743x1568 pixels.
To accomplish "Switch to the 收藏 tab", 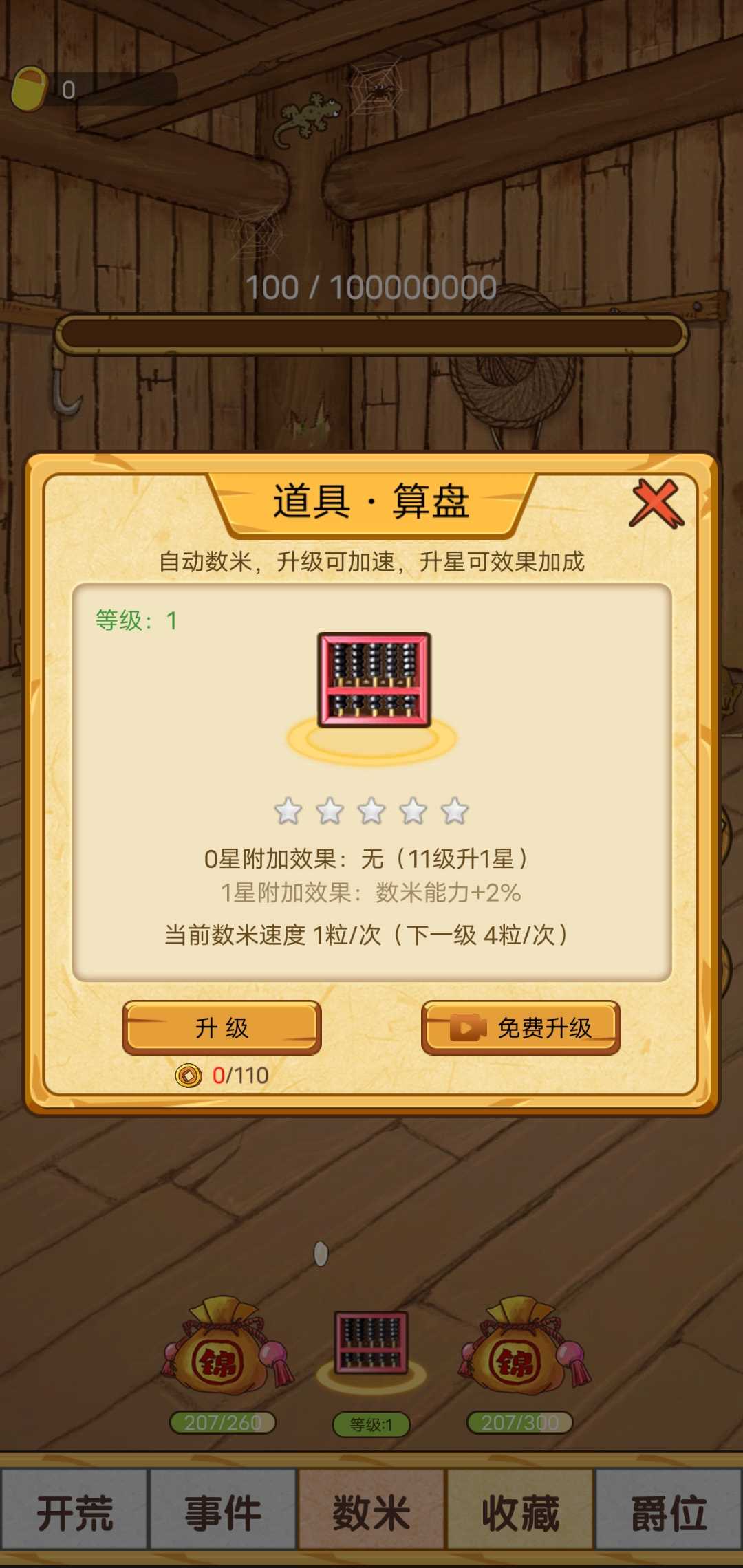I will 520,1512.
